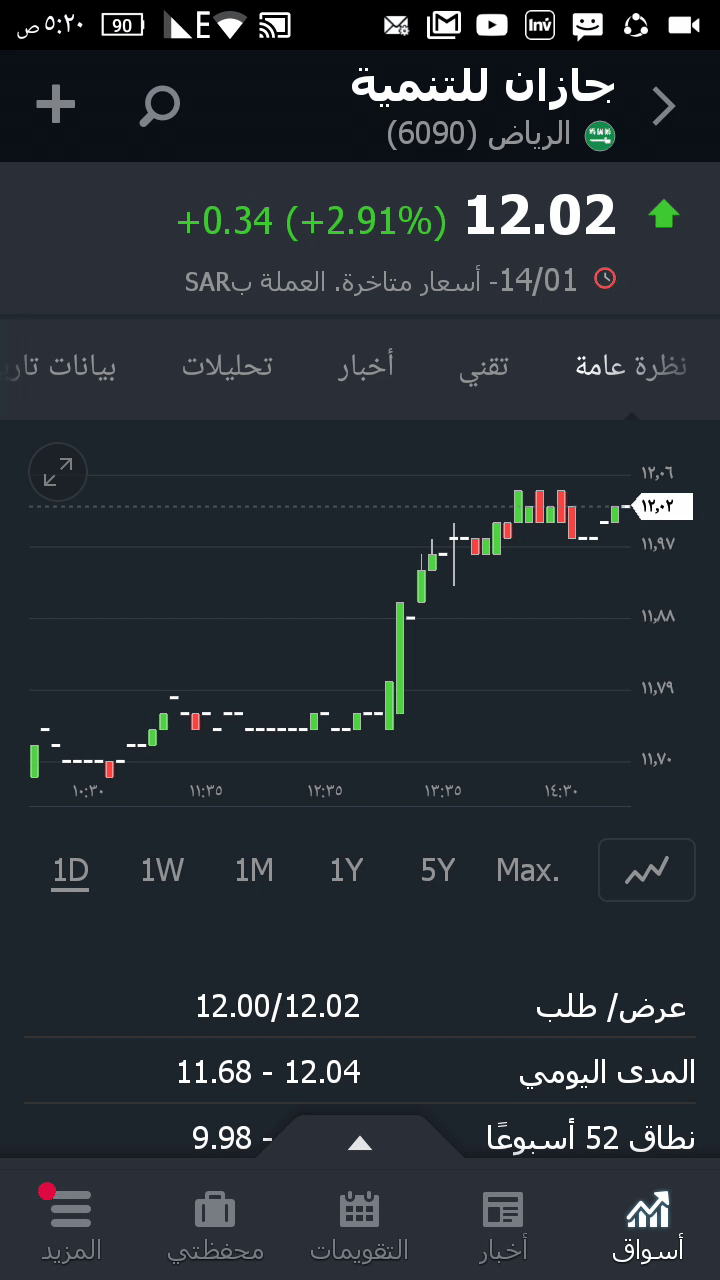This screenshot has width=720, height=1280.
Task: Select the 1D chart range
Action: click(71, 871)
